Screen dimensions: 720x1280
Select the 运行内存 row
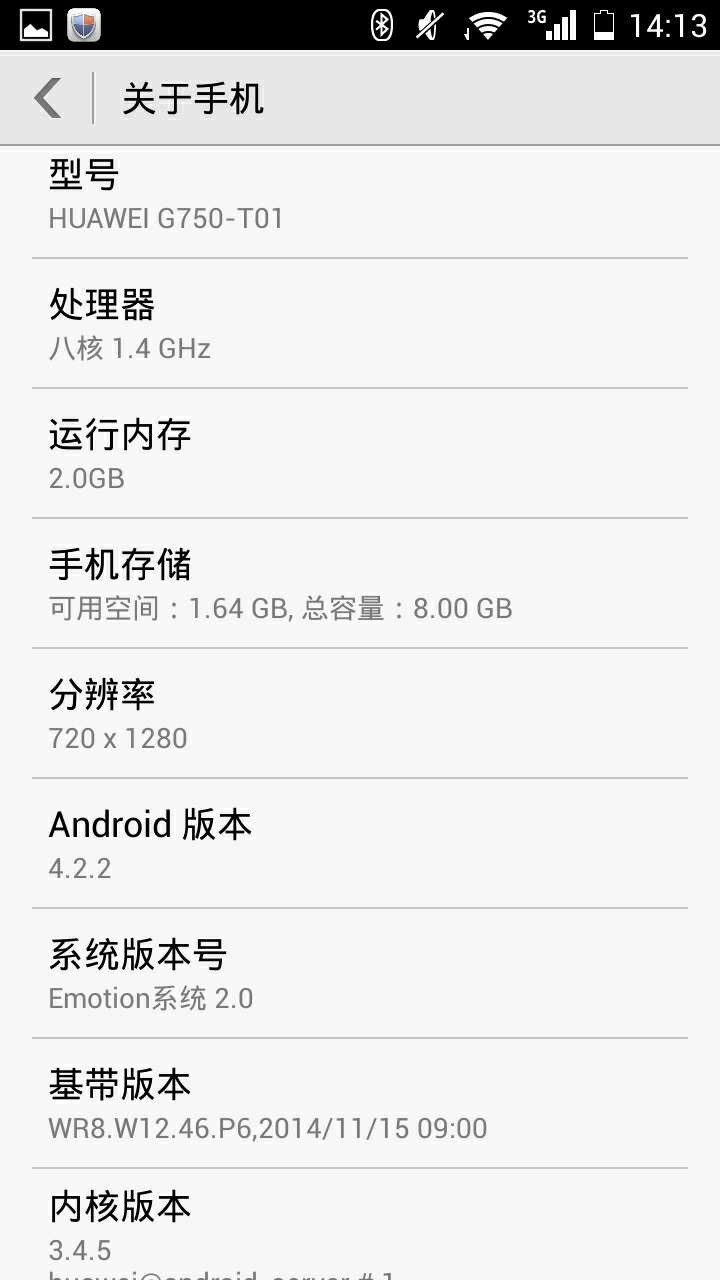[360, 453]
